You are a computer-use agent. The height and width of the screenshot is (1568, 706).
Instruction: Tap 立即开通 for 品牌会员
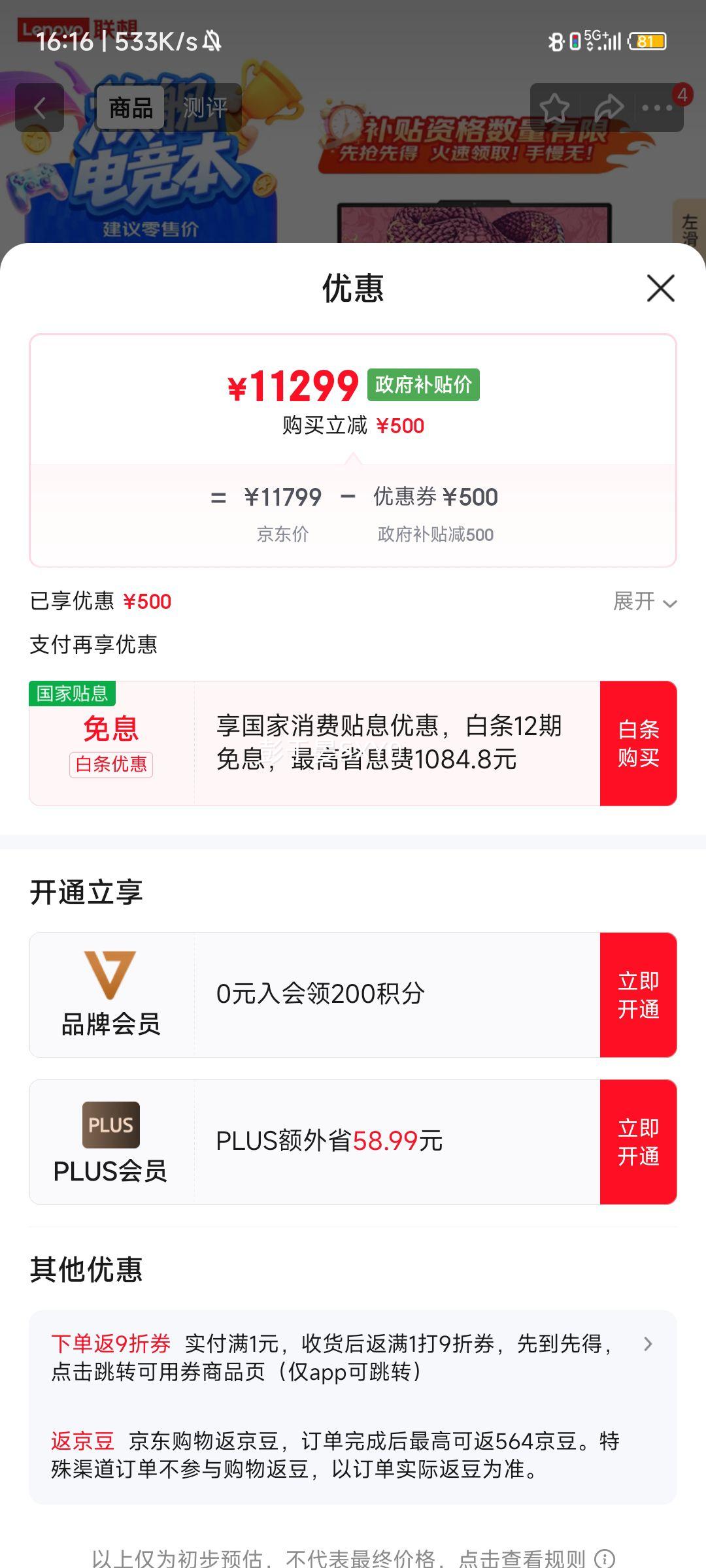(x=638, y=995)
